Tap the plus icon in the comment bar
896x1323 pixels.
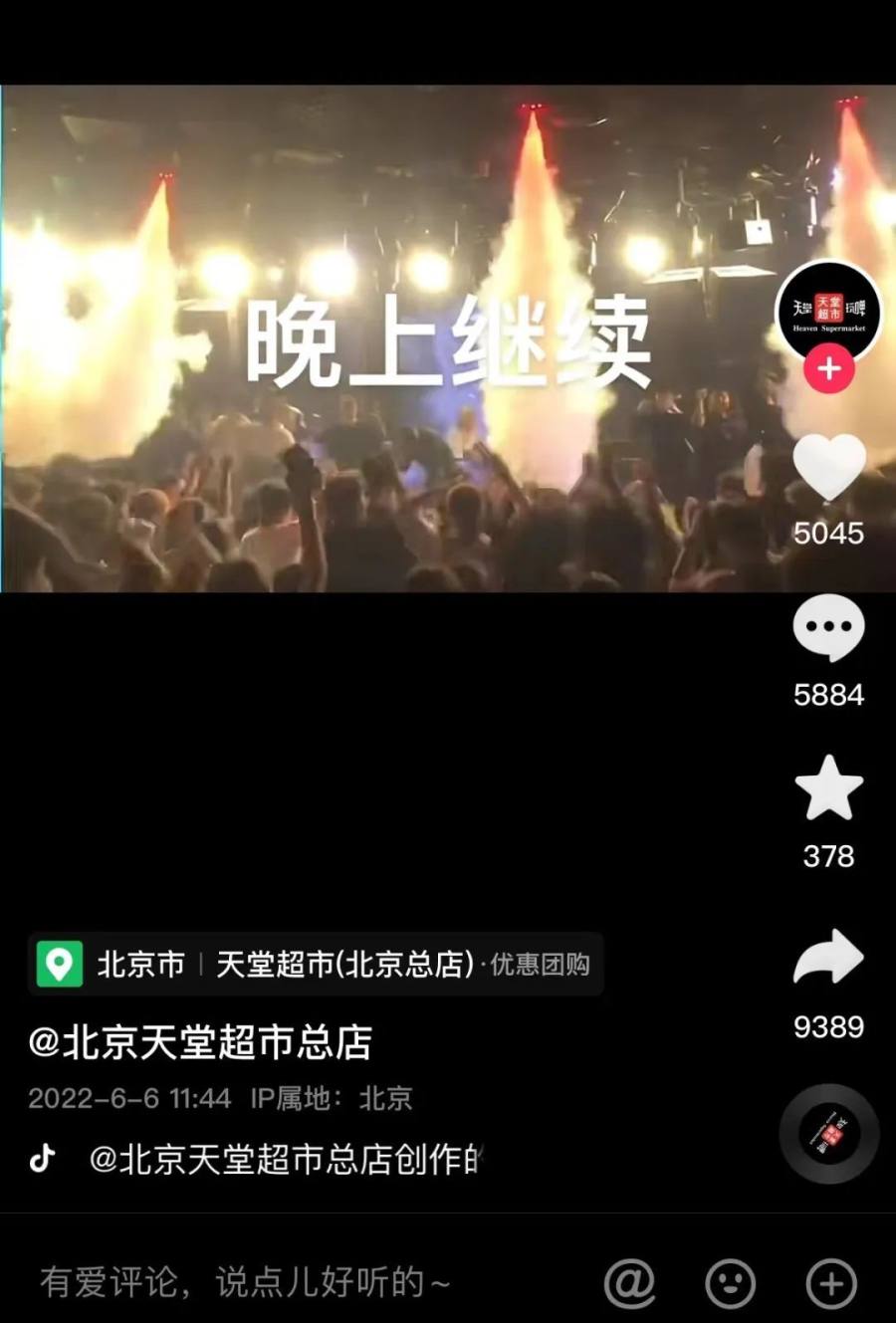click(x=831, y=1282)
